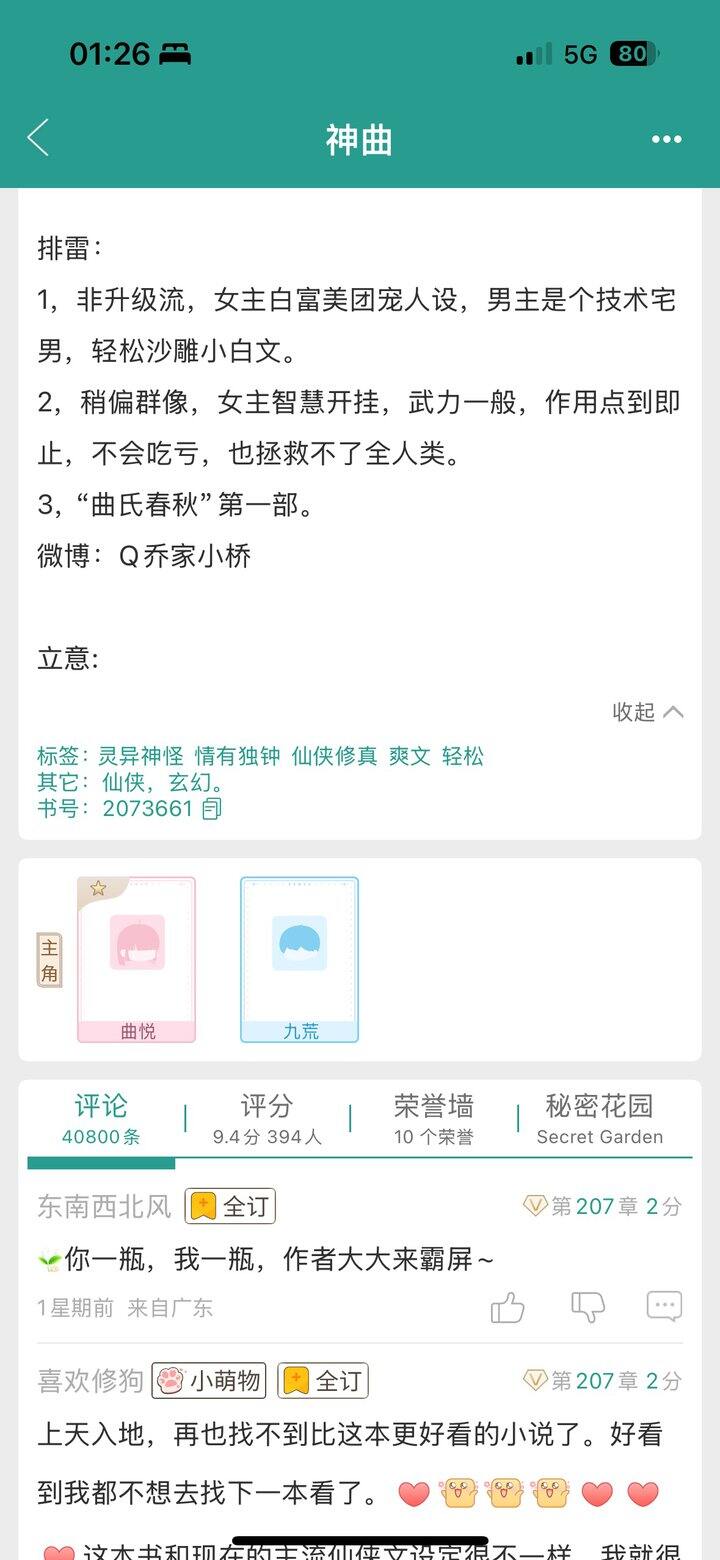Open the profile of 喜欢修狗

tap(90, 1381)
